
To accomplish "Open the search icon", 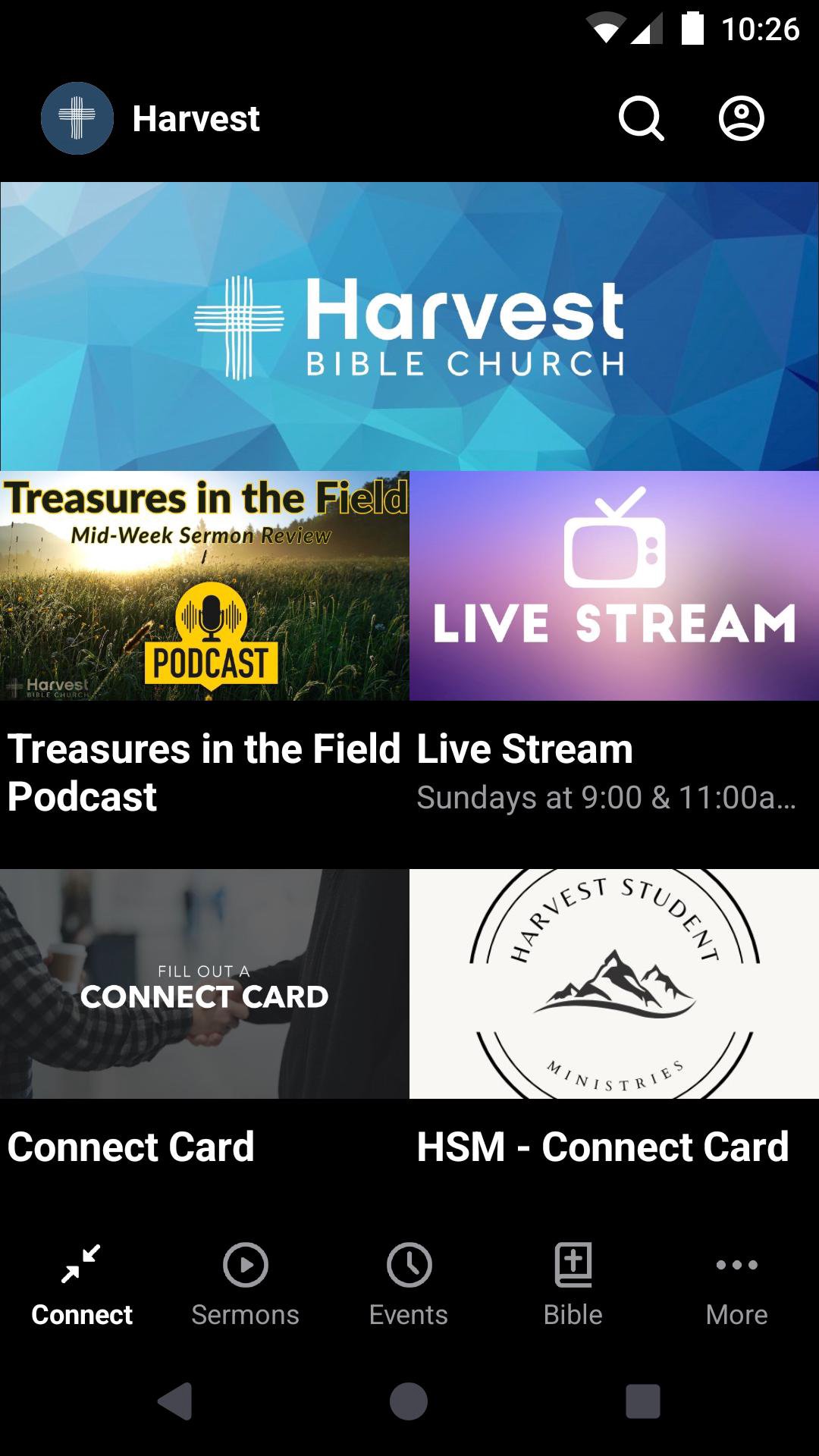I will coord(641,119).
